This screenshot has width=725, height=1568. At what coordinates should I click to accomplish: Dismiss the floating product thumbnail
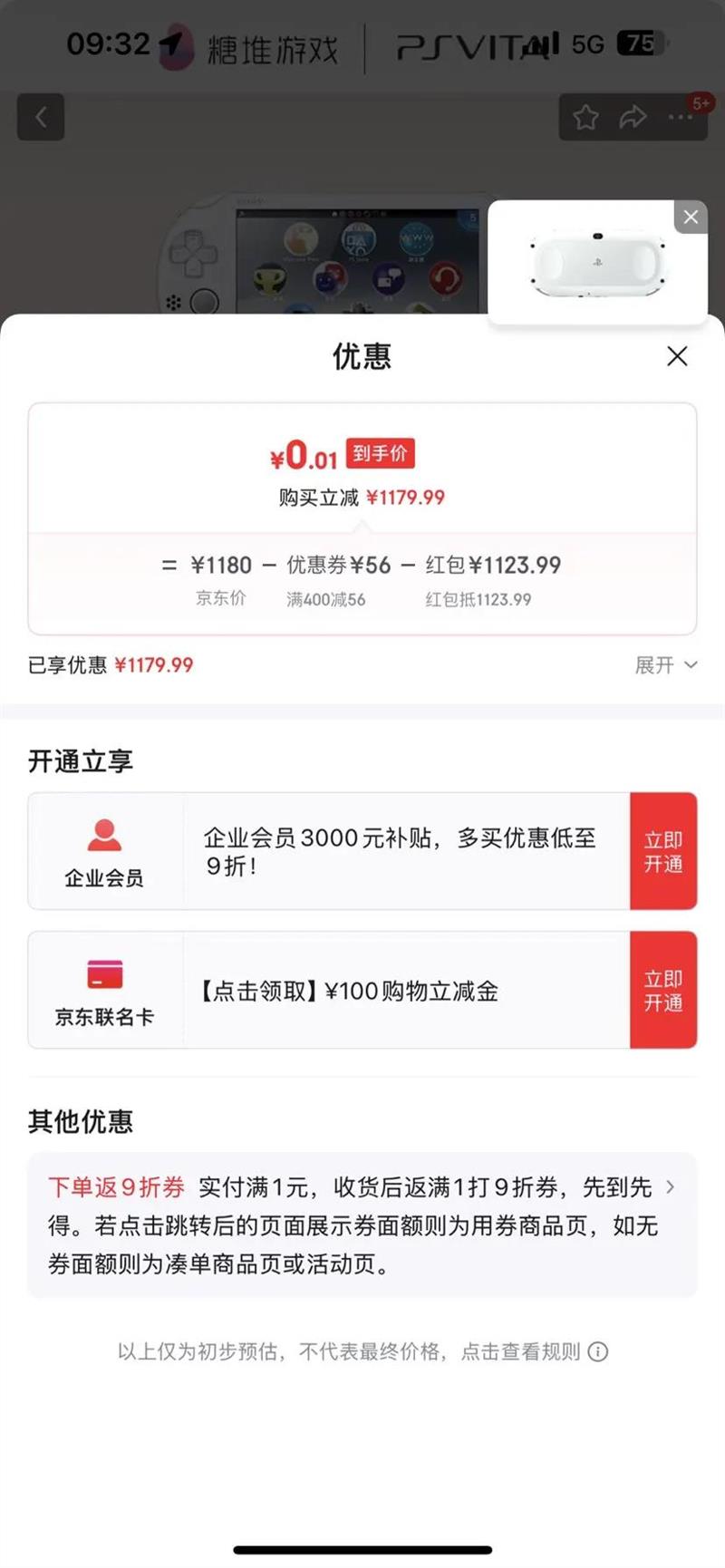point(691,217)
